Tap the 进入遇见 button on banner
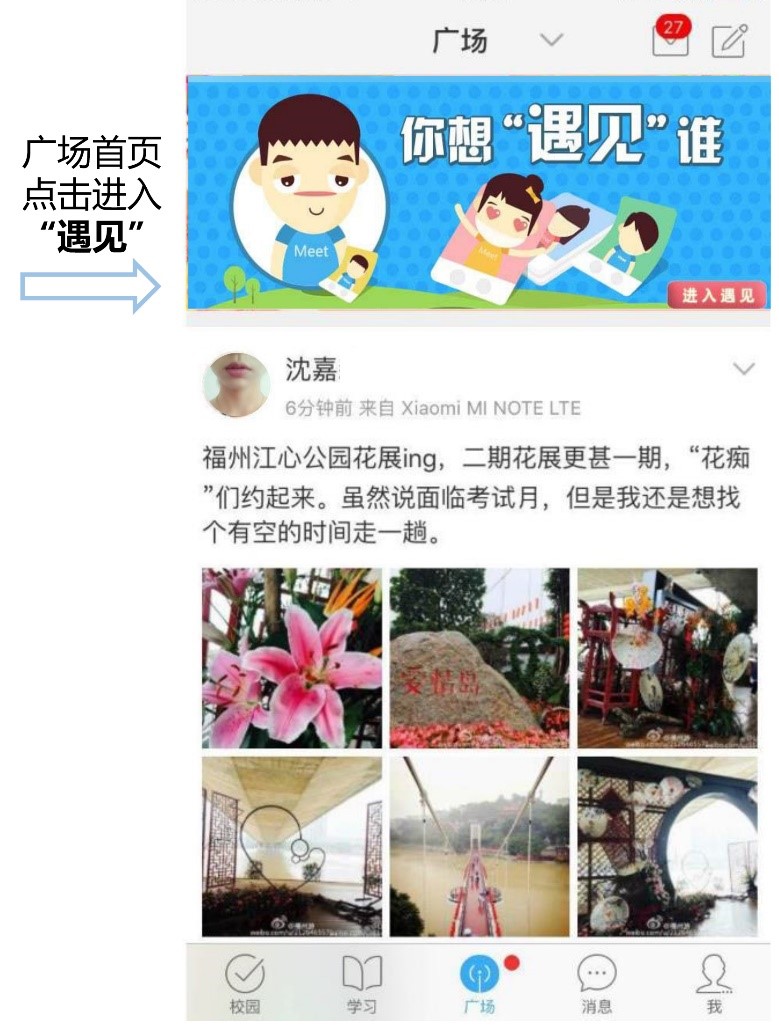 click(x=716, y=295)
